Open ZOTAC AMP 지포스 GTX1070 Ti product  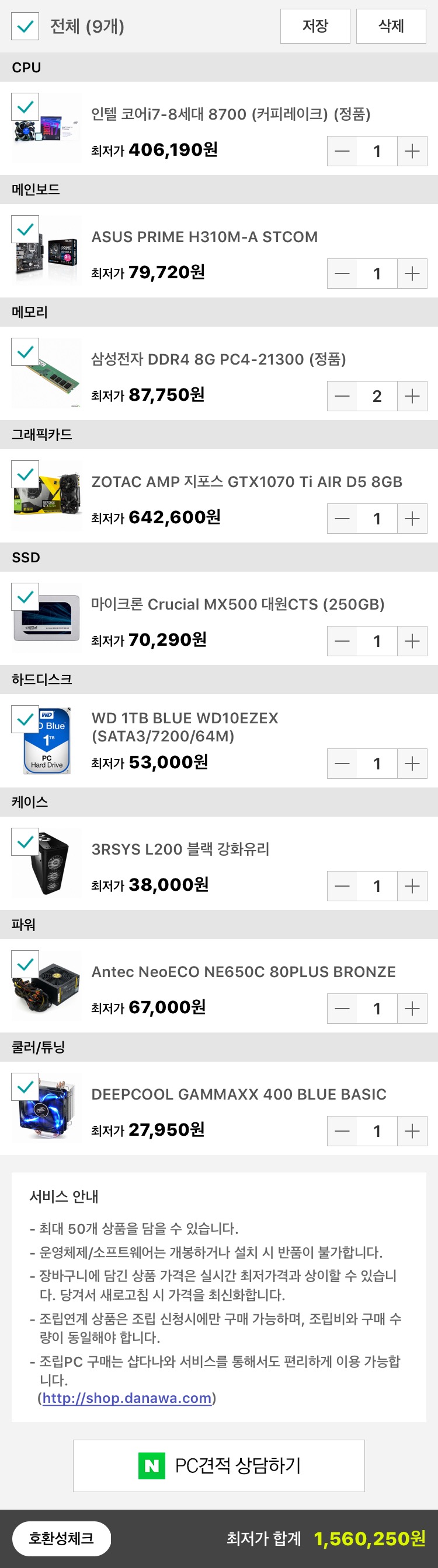pyautogui.click(x=246, y=481)
